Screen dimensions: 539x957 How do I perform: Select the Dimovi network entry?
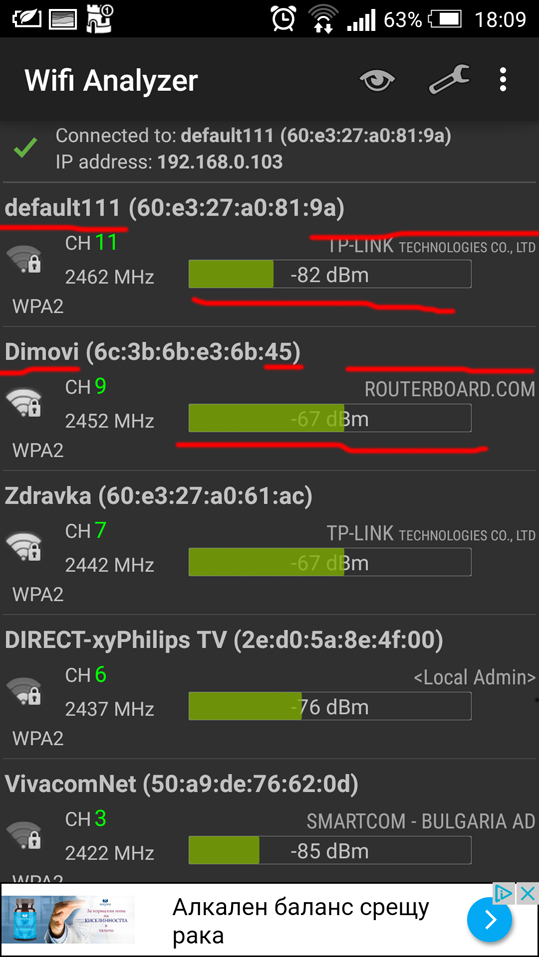pos(269,399)
